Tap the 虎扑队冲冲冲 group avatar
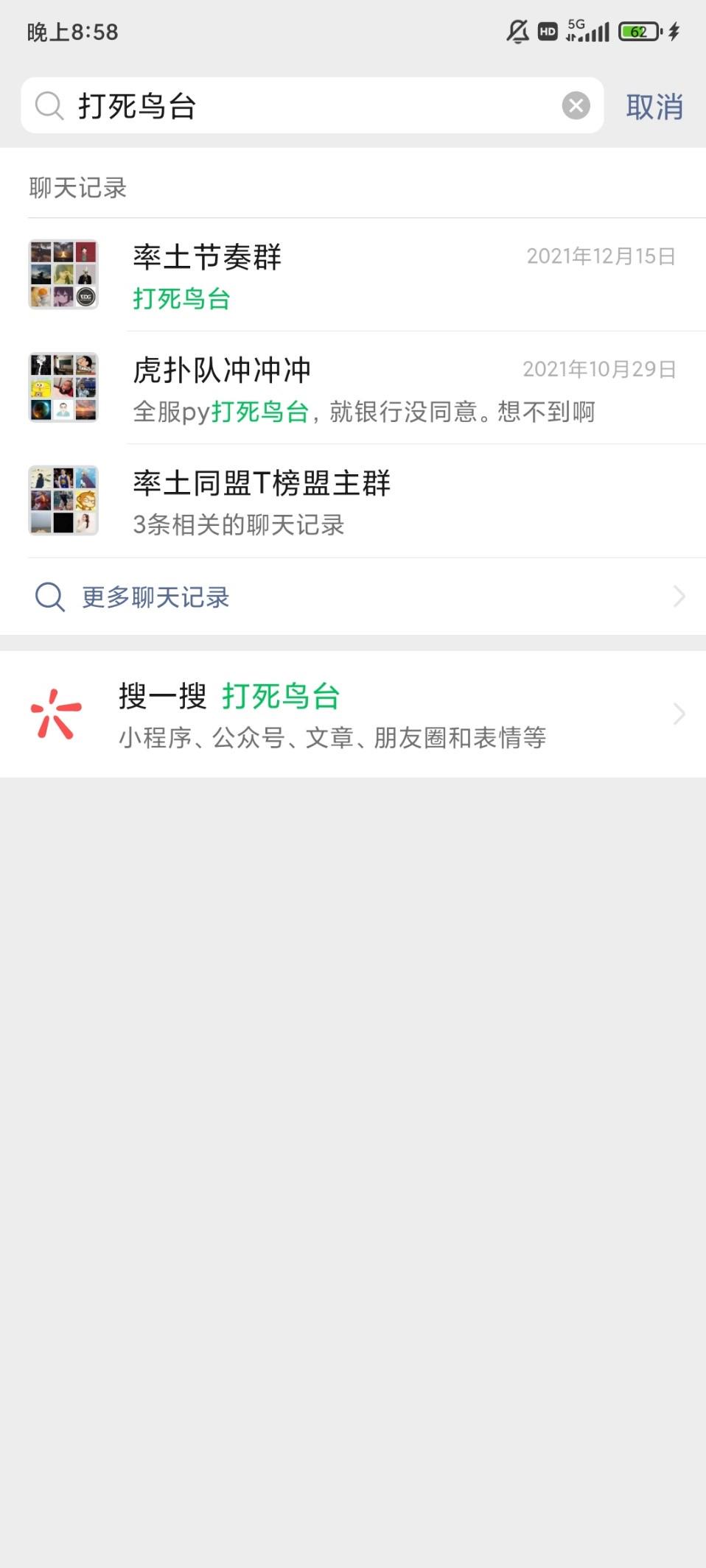This screenshot has width=706, height=1568. tap(63, 387)
